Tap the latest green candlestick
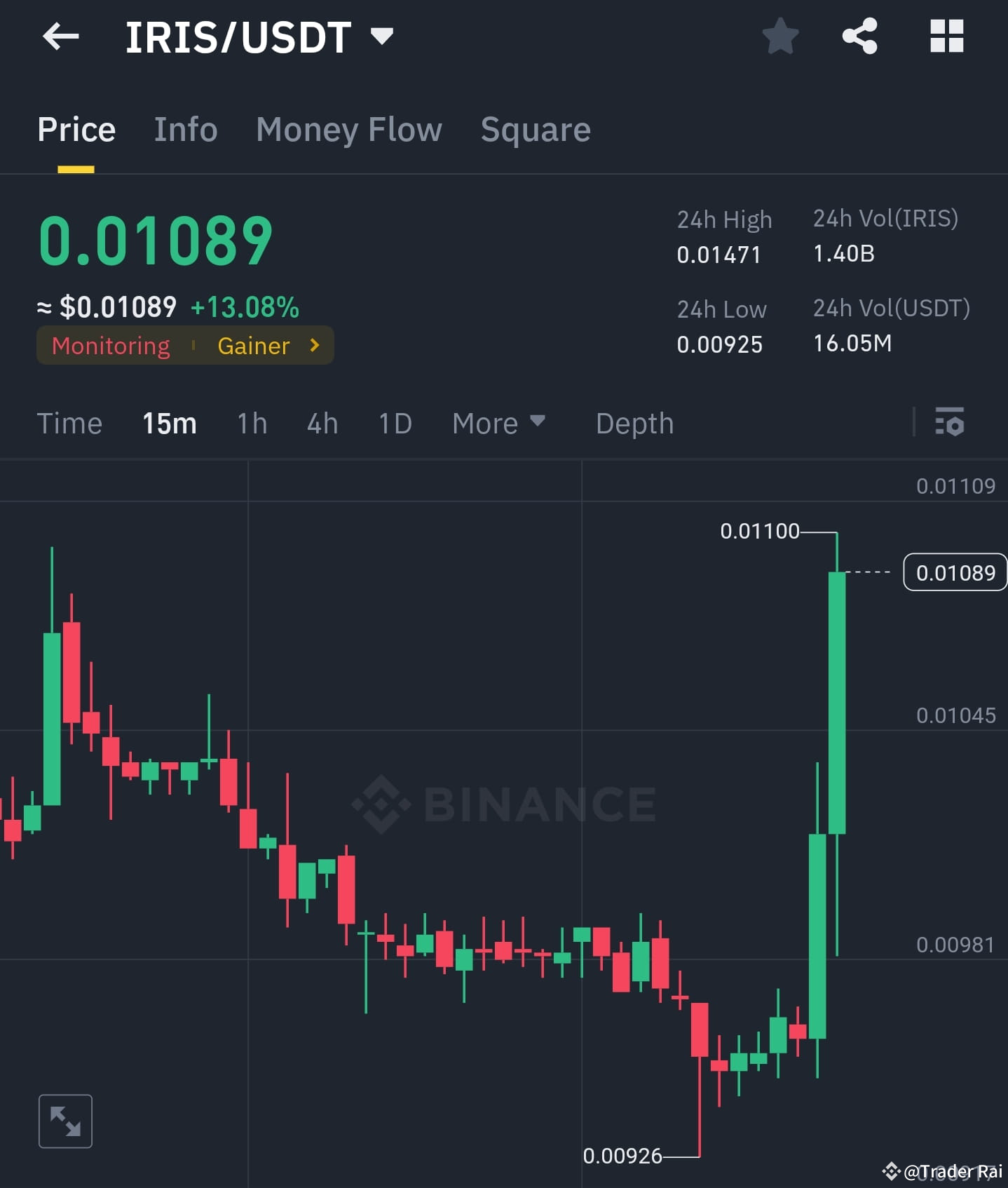The image size is (1008, 1188). (836, 701)
